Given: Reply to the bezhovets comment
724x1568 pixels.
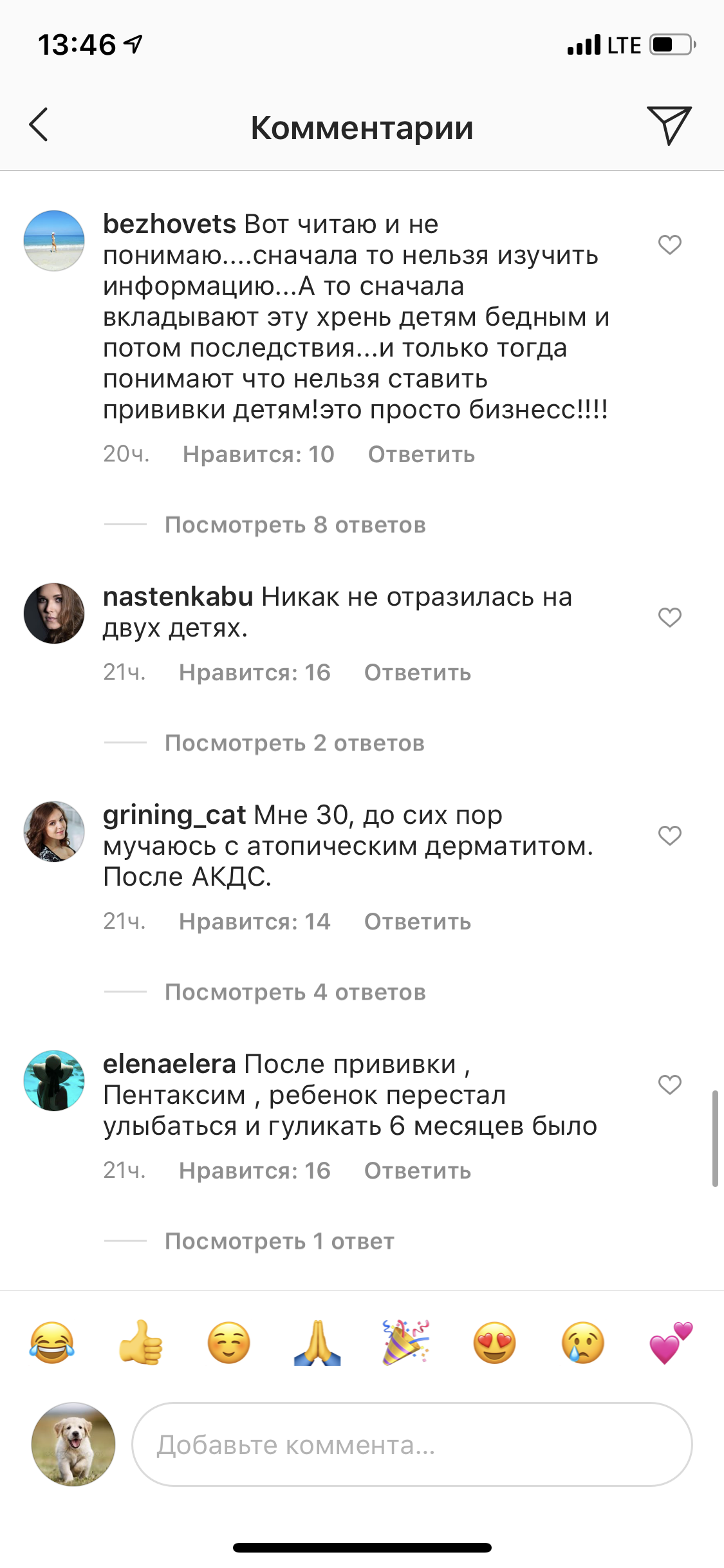Looking at the screenshot, I should [x=421, y=454].
